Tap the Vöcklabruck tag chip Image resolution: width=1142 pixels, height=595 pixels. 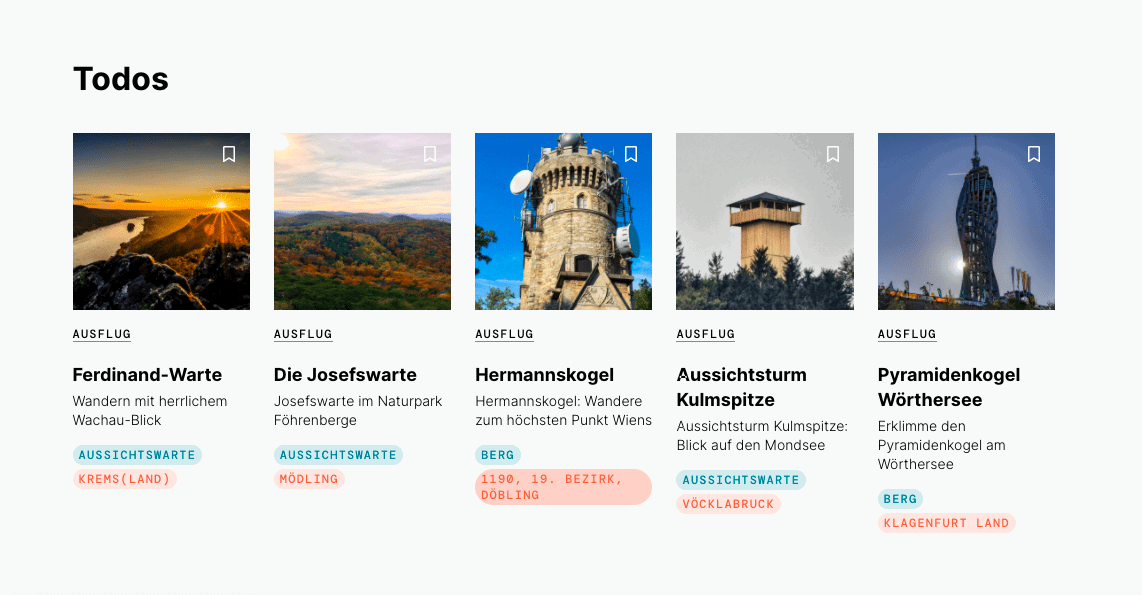tap(728, 504)
